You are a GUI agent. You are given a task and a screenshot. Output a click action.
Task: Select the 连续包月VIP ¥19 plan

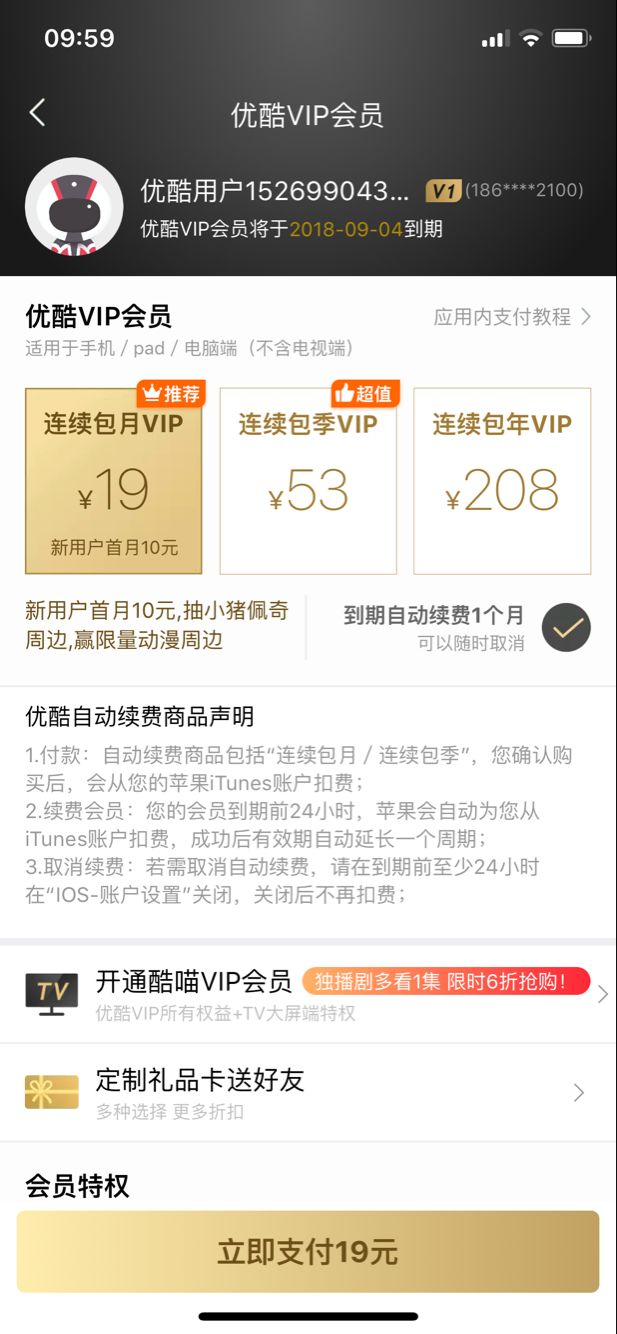tap(114, 481)
